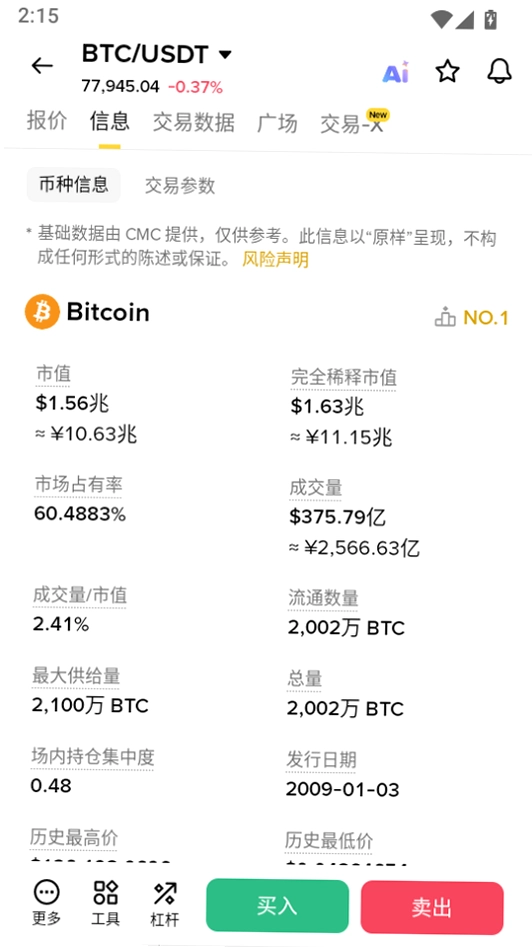This screenshot has height=947, width=532.
Task: Switch to the 交易数据 tab
Action: pyautogui.click(x=193, y=122)
